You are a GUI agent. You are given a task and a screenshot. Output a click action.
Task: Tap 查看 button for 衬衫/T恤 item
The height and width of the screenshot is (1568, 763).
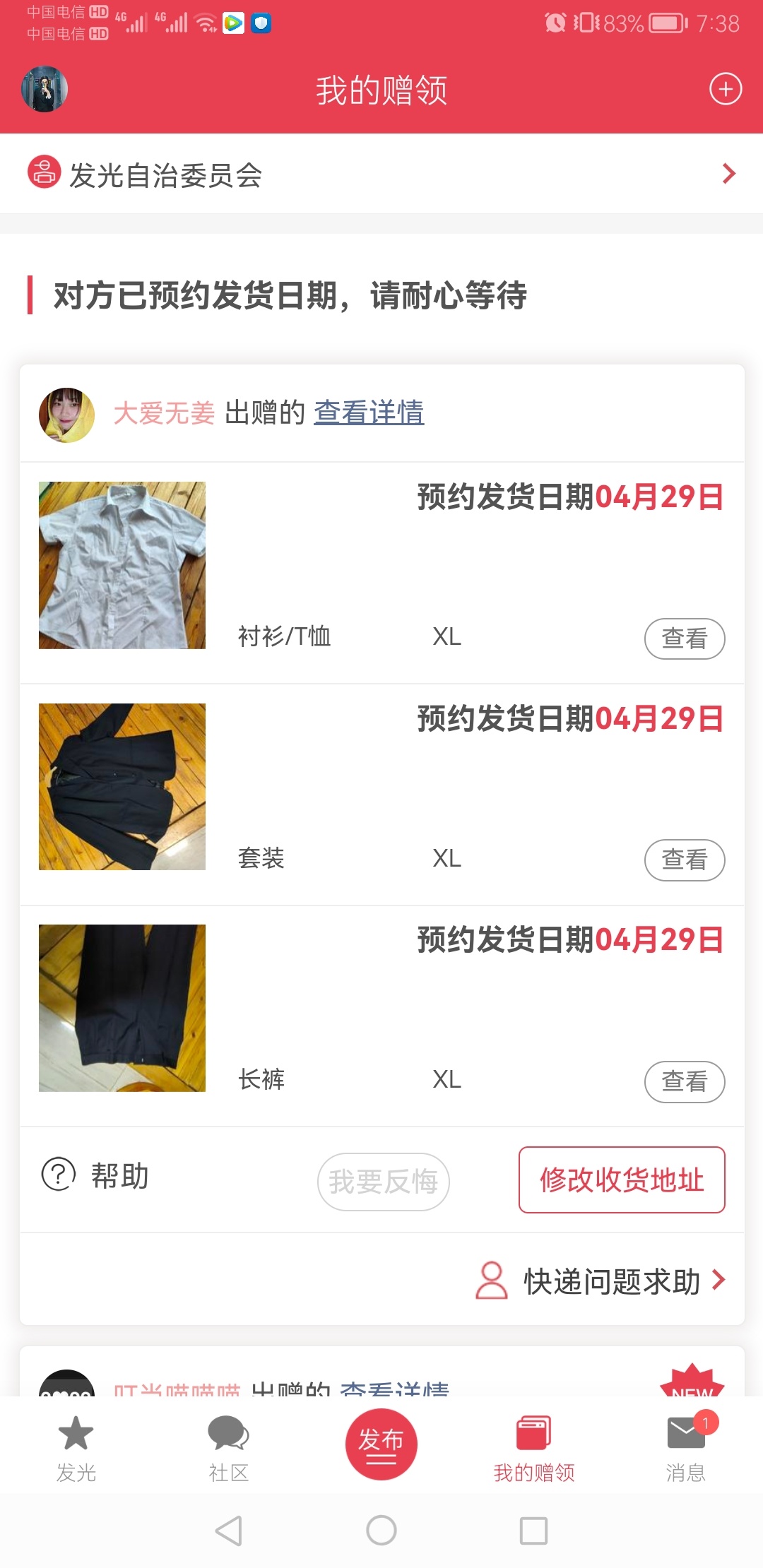[x=684, y=639]
